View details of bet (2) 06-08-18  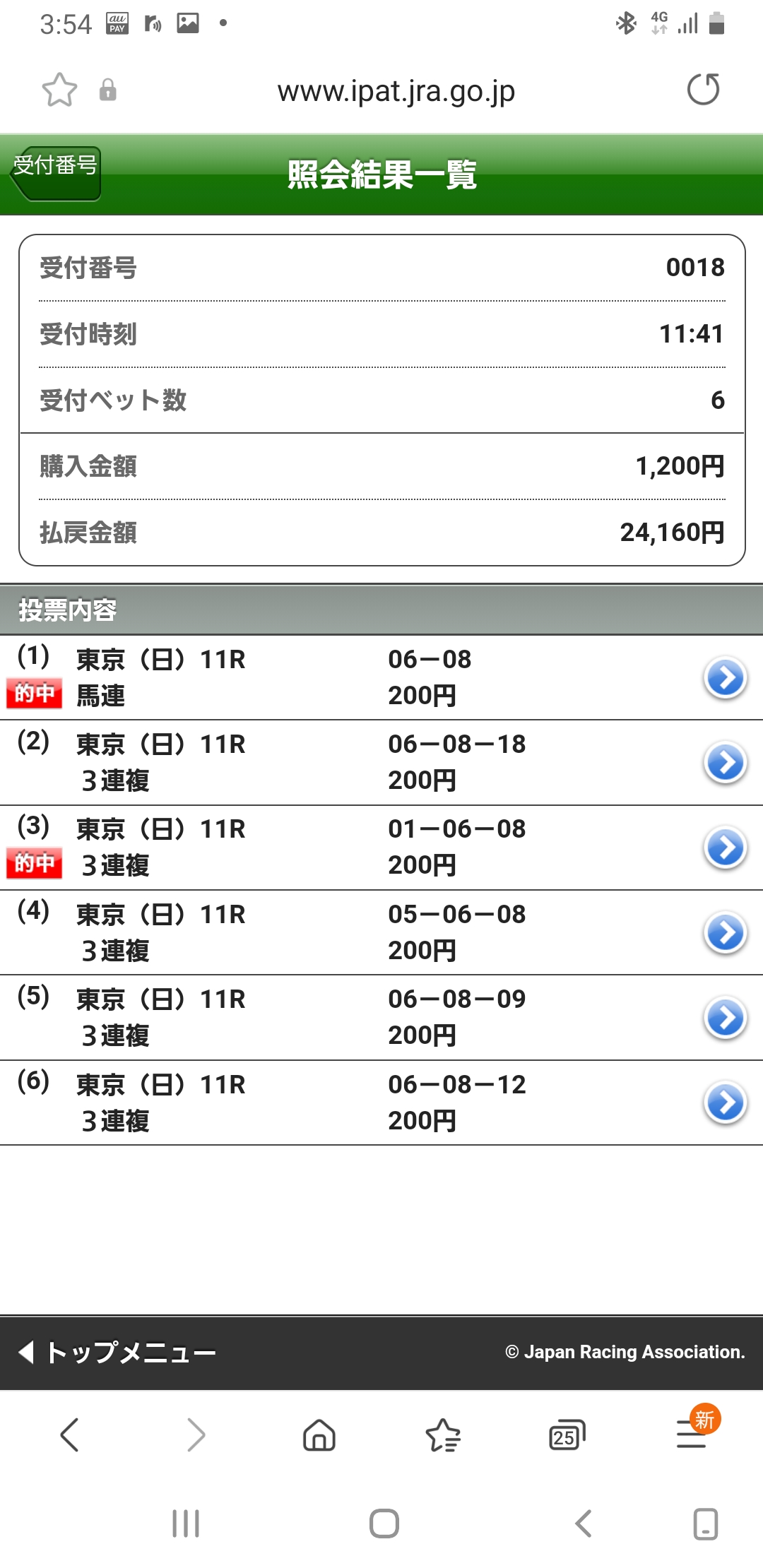tap(725, 763)
